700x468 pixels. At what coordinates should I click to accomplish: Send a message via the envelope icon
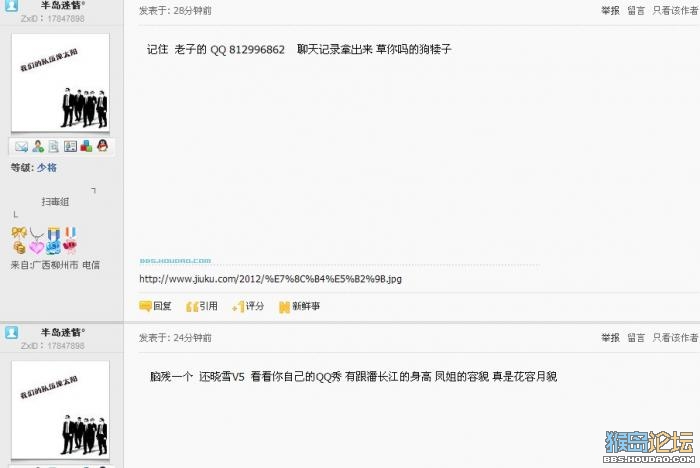(x=21, y=147)
